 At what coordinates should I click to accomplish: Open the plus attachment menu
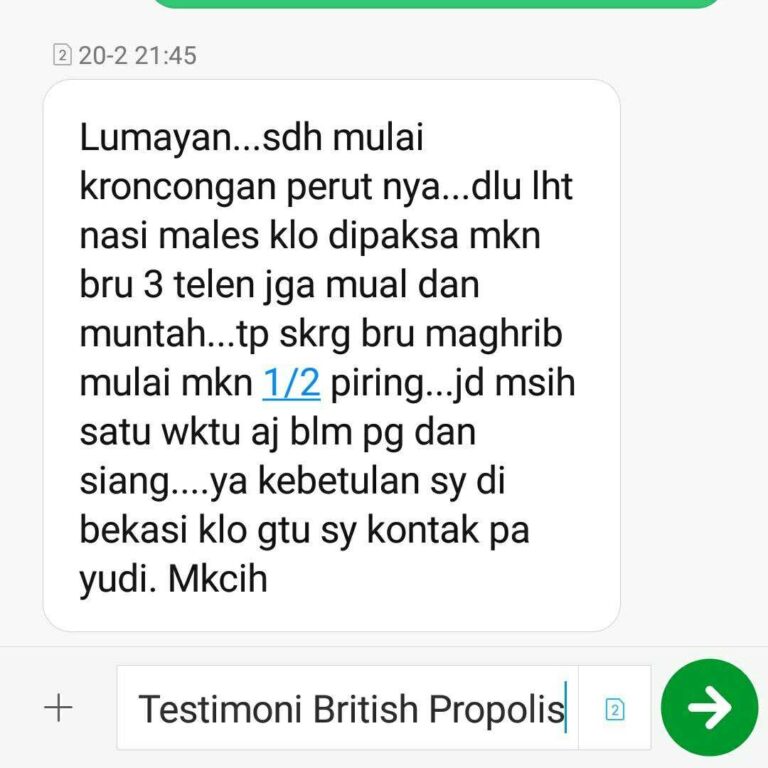click(x=59, y=709)
